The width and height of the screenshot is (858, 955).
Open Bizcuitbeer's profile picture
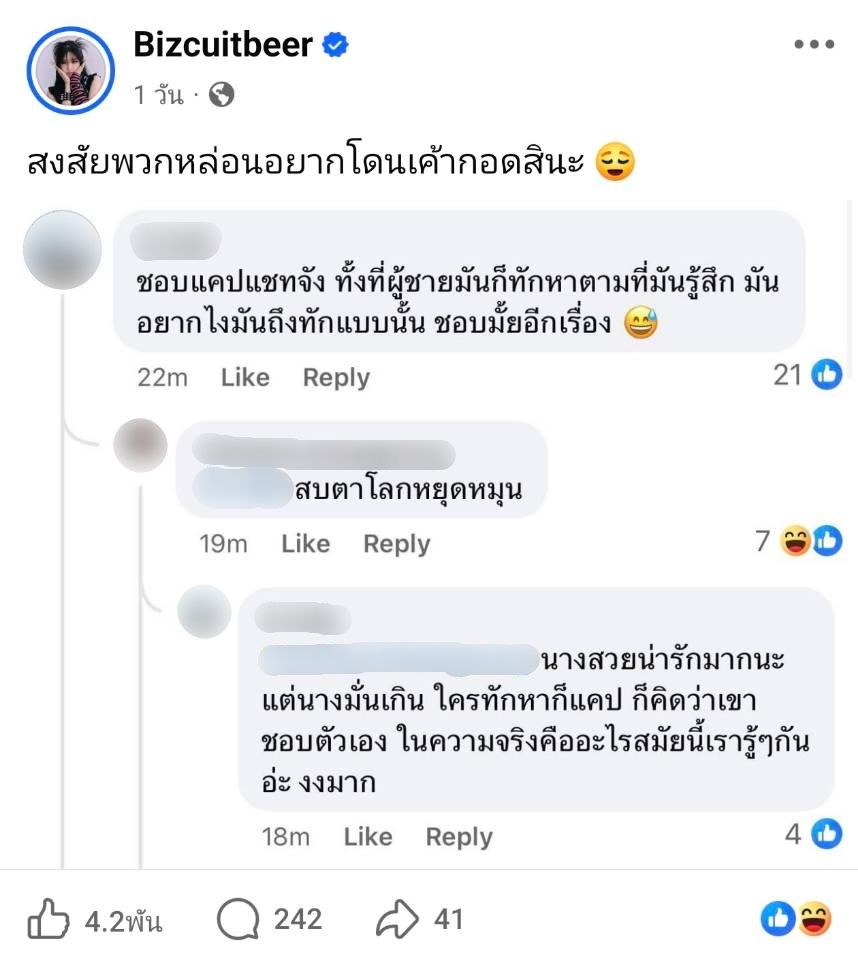click(70, 70)
